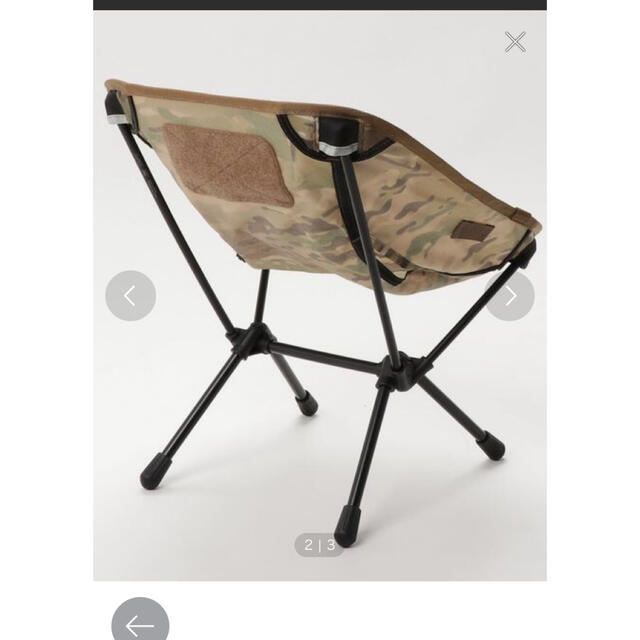The width and height of the screenshot is (640, 640).
Task: Show the next product image
Action: [x=510, y=296]
